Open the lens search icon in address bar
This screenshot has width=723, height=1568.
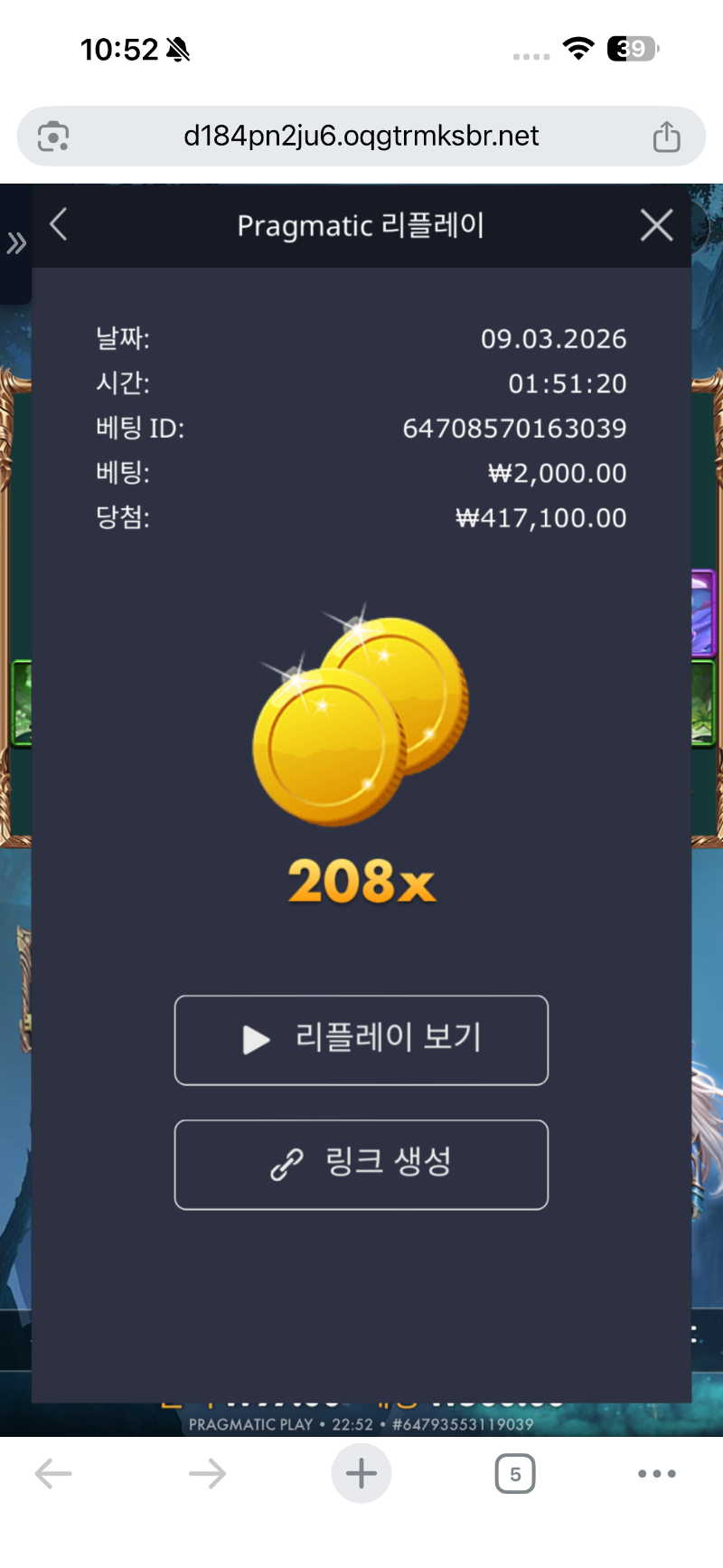click(53, 137)
